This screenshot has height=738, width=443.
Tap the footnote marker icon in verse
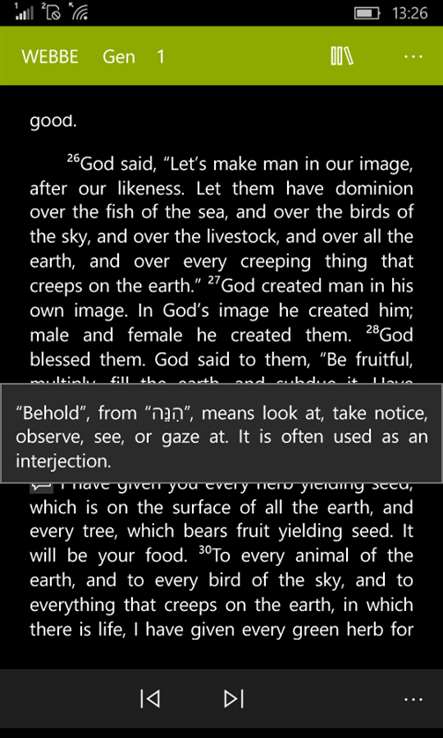tap(40, 487)
